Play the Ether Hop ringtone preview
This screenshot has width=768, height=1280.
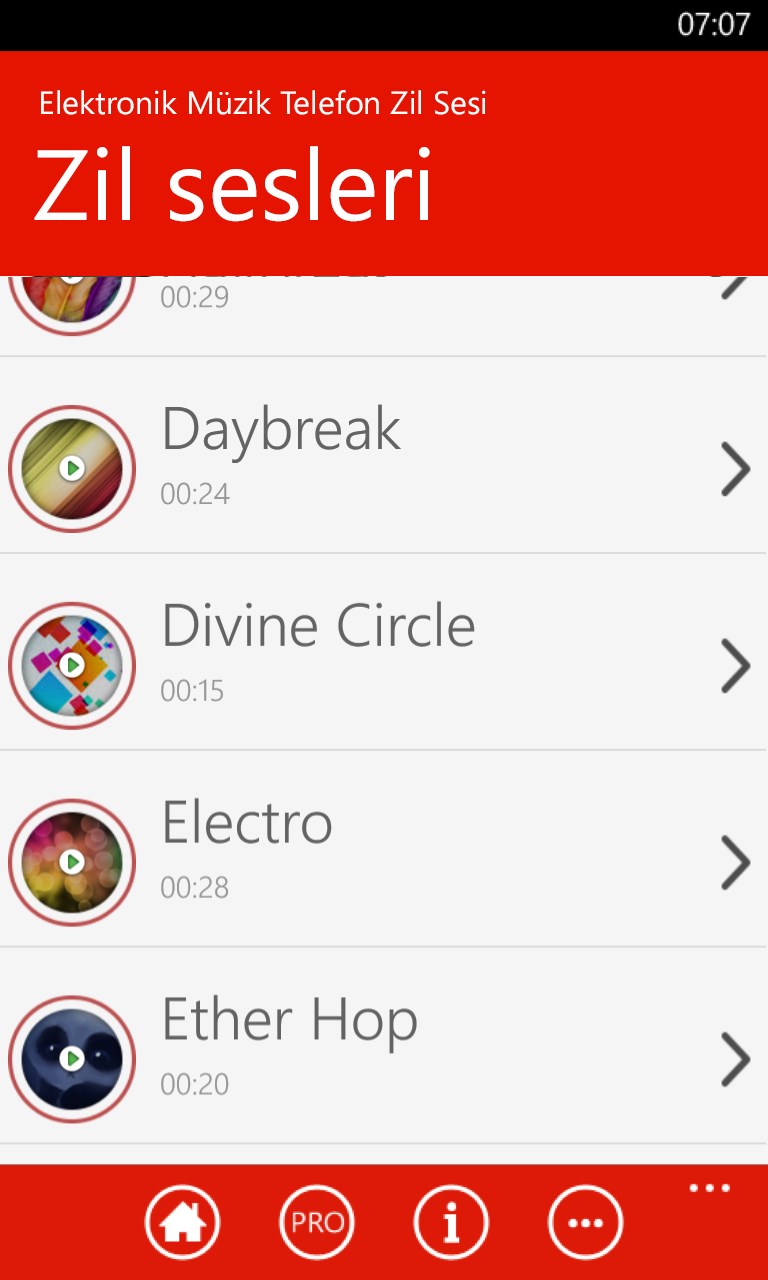[72, 1058]
